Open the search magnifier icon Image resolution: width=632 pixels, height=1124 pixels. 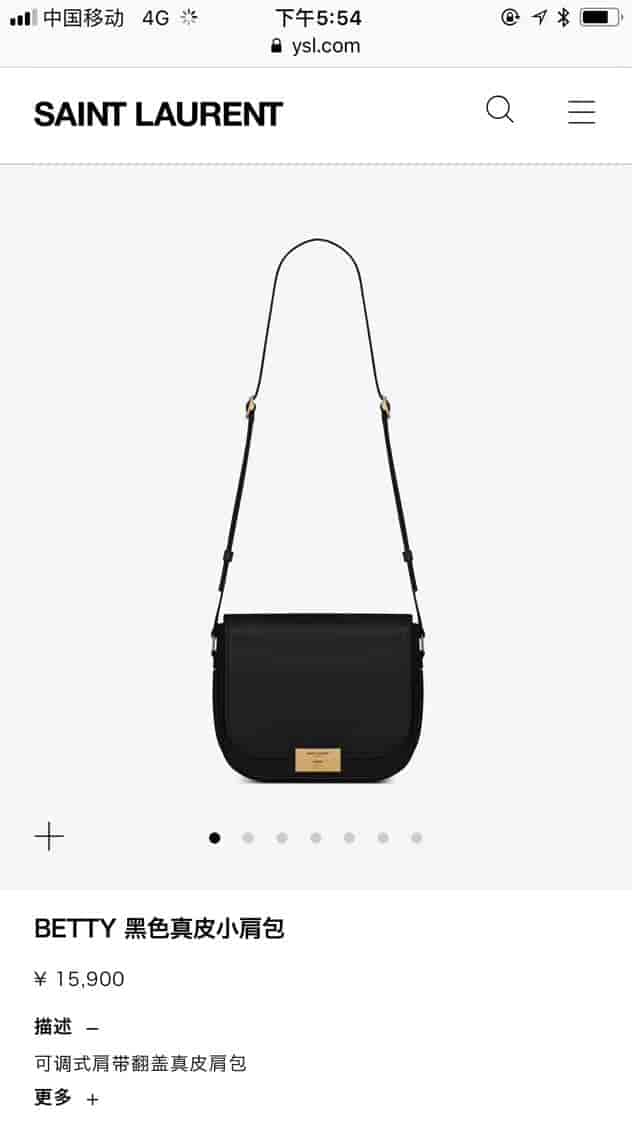tap(500, 110)
